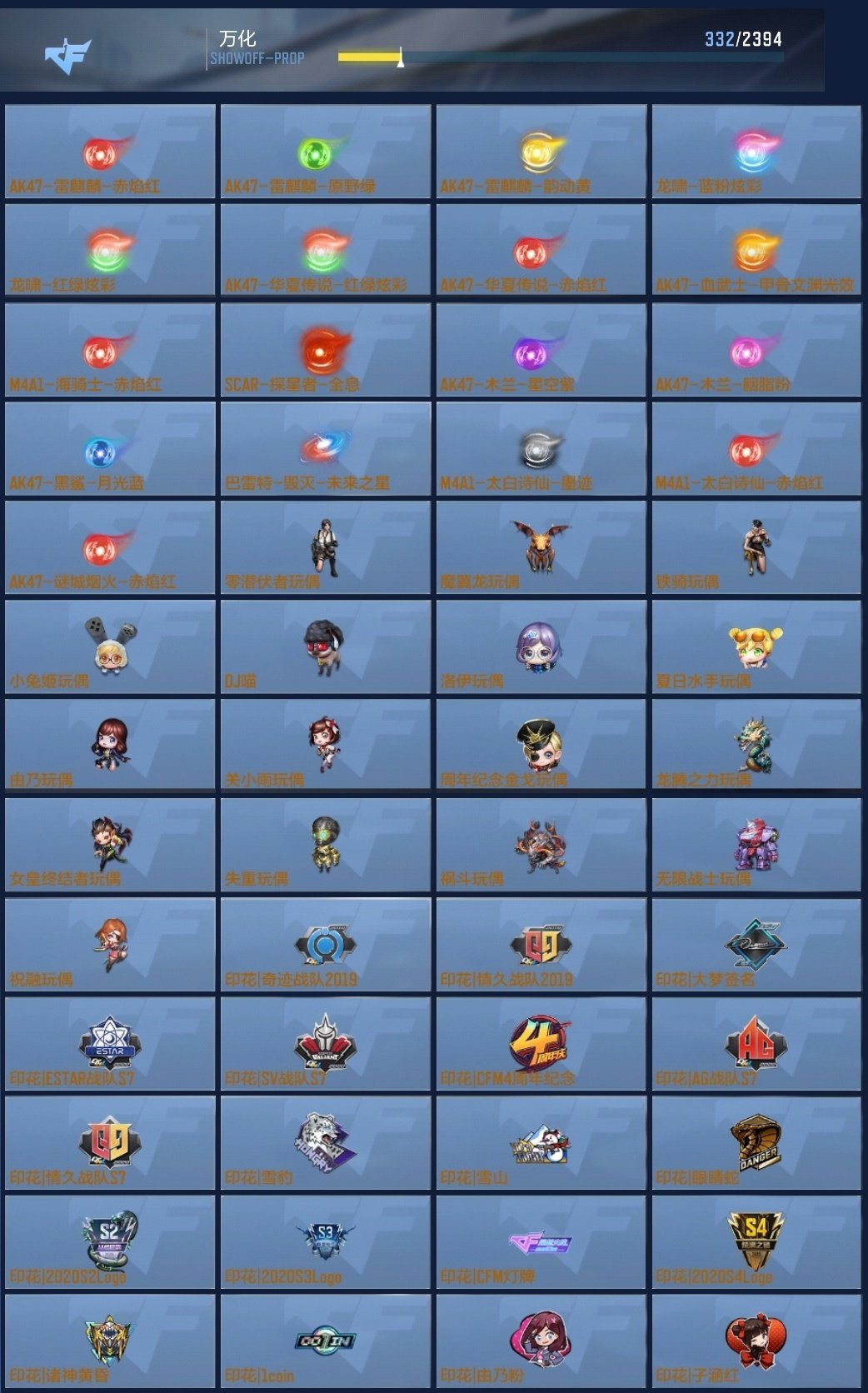Open the 印花|奇迹战队2019 sticker tile
868x1393 pixels.
325,944
